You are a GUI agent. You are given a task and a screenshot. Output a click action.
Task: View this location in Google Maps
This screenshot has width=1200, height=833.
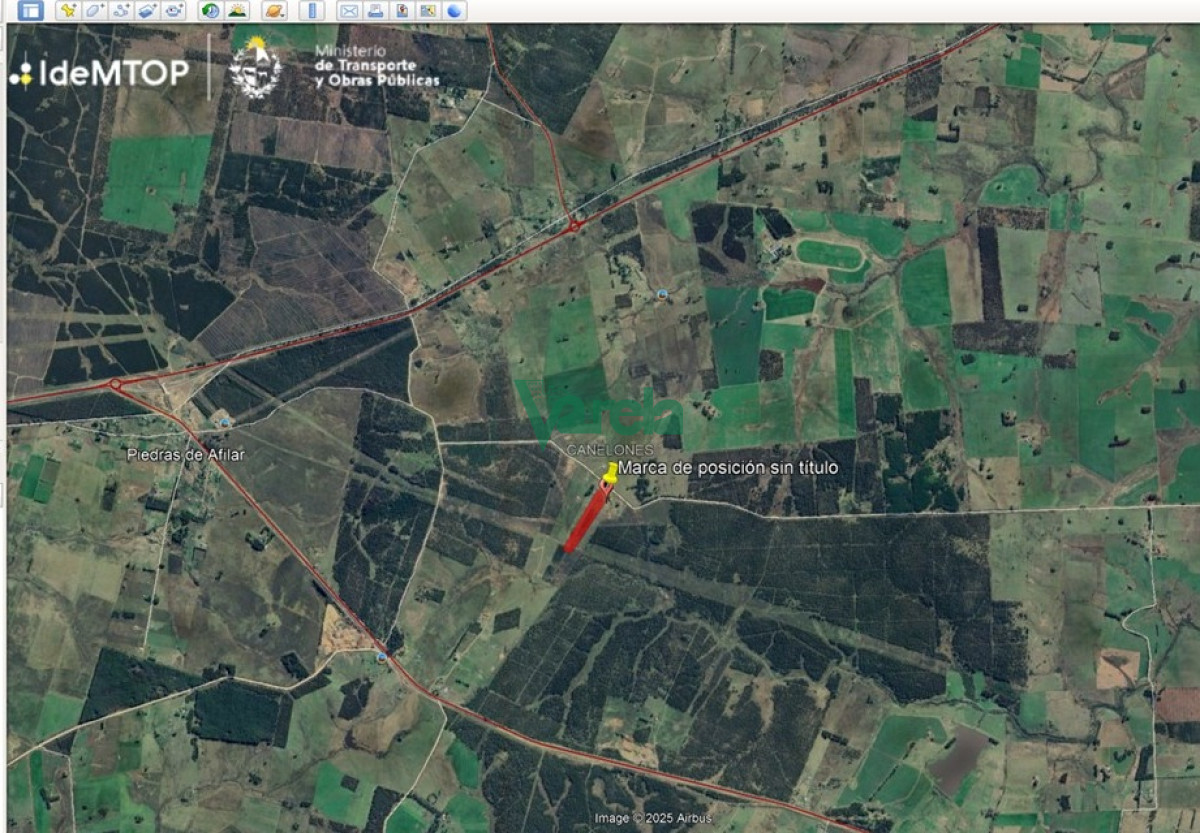428,11
